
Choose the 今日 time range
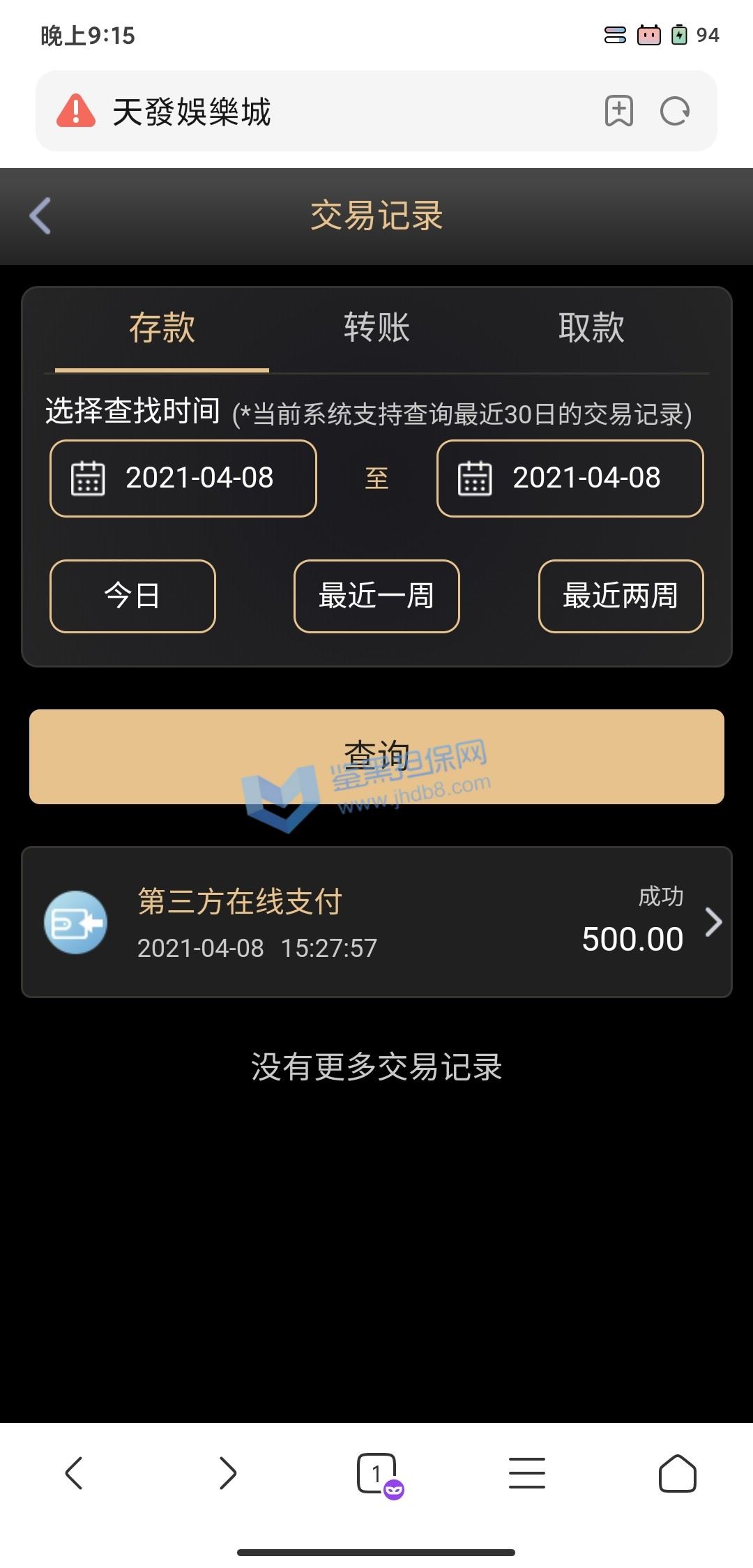(x=132, y=596)
